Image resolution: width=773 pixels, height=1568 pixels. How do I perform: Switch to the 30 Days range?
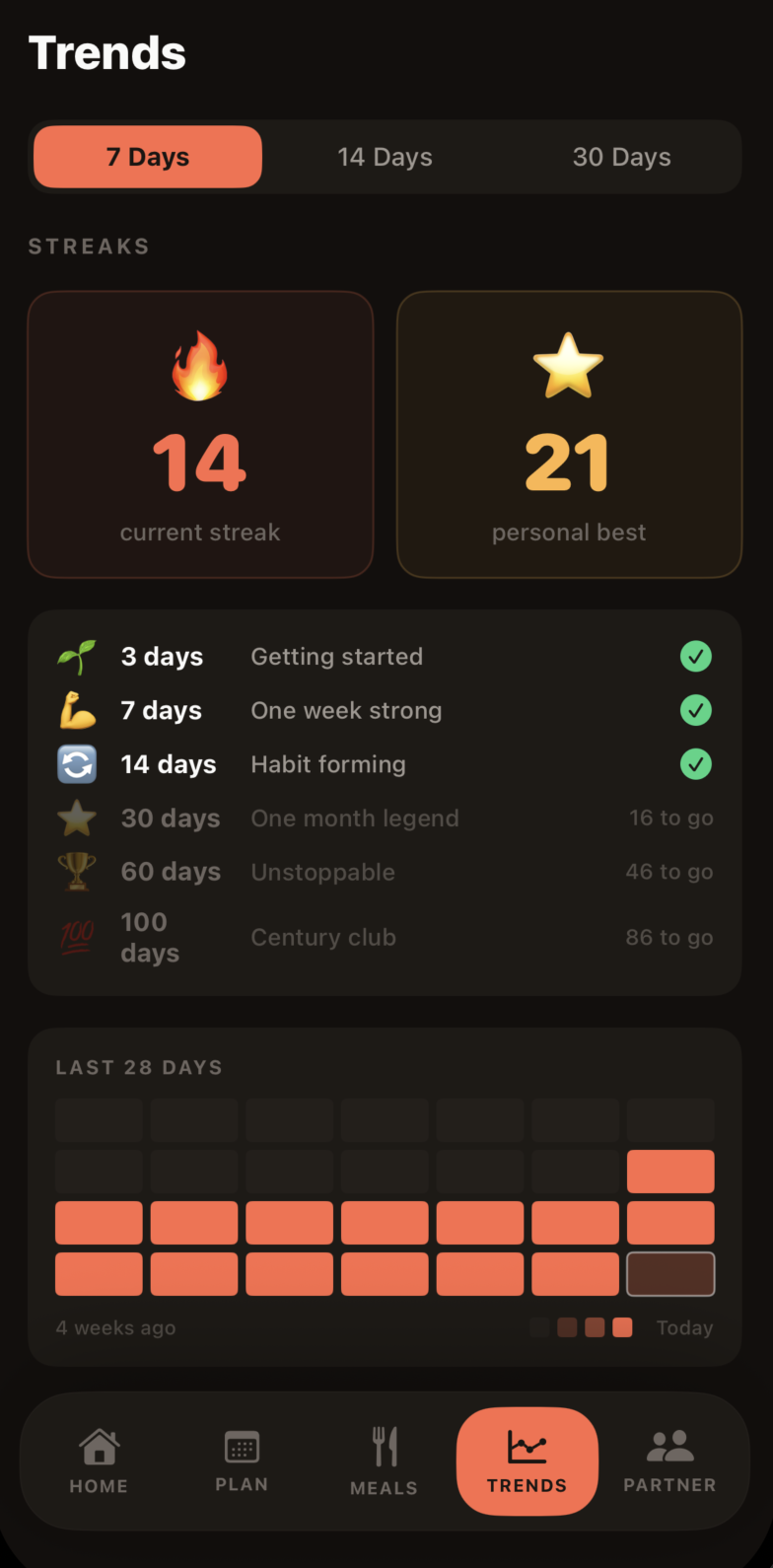click(x=621, y=157)
